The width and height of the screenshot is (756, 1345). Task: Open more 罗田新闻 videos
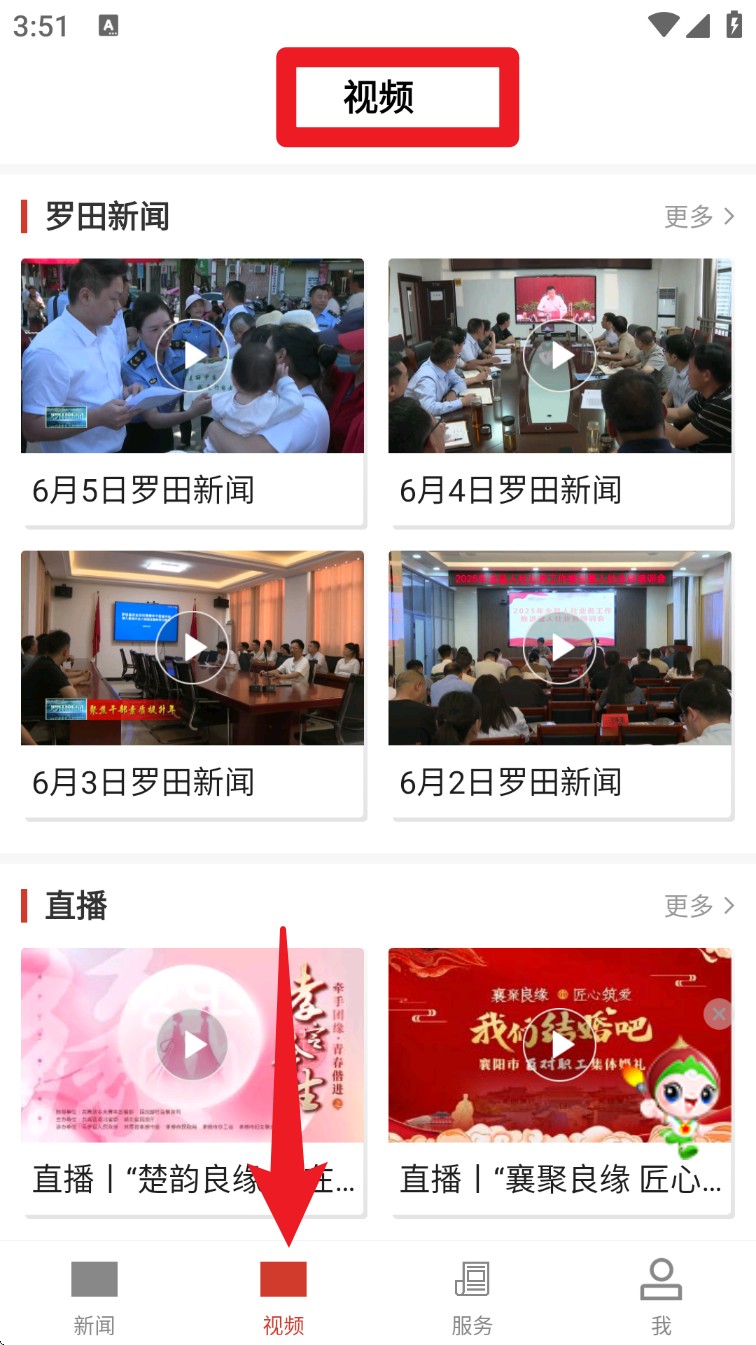tap(699, 216)
